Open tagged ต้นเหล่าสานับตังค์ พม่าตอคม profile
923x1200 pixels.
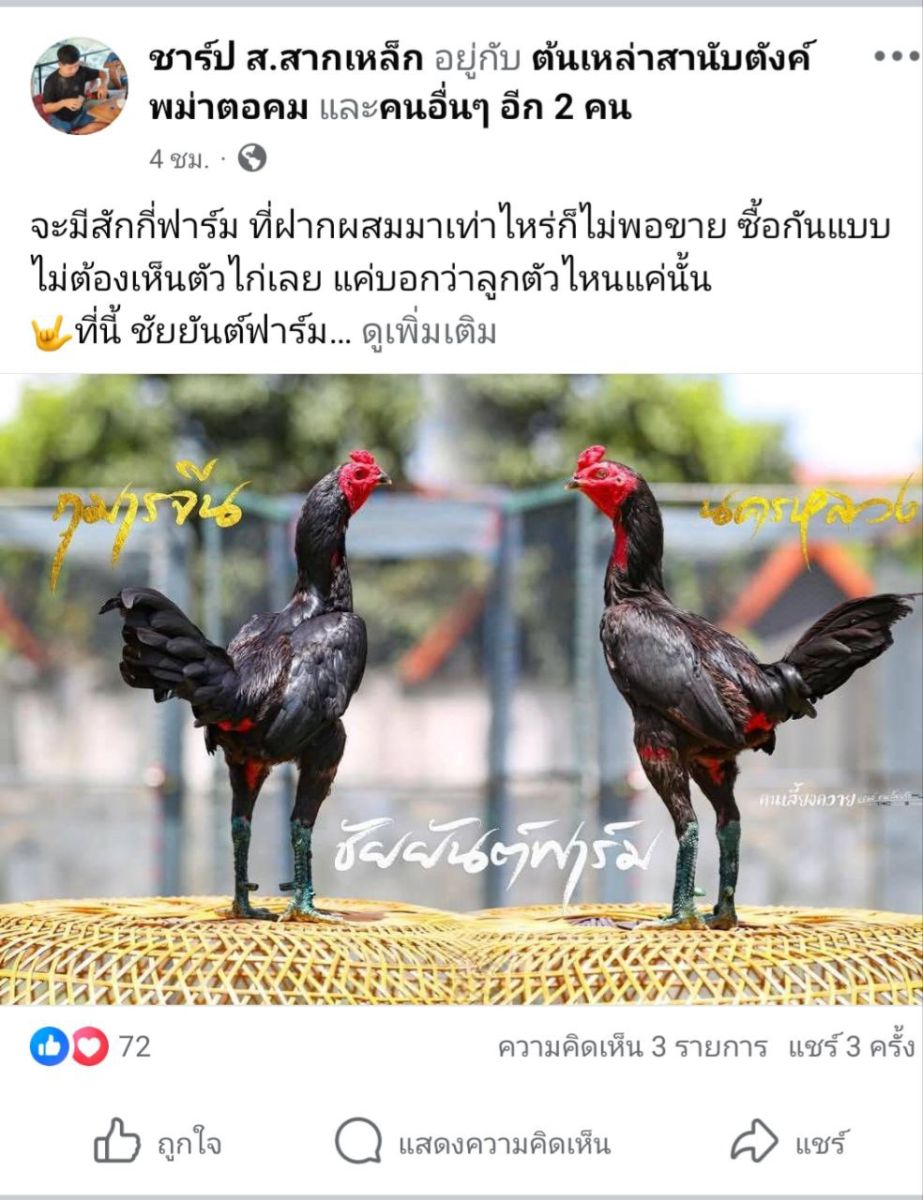668,59
